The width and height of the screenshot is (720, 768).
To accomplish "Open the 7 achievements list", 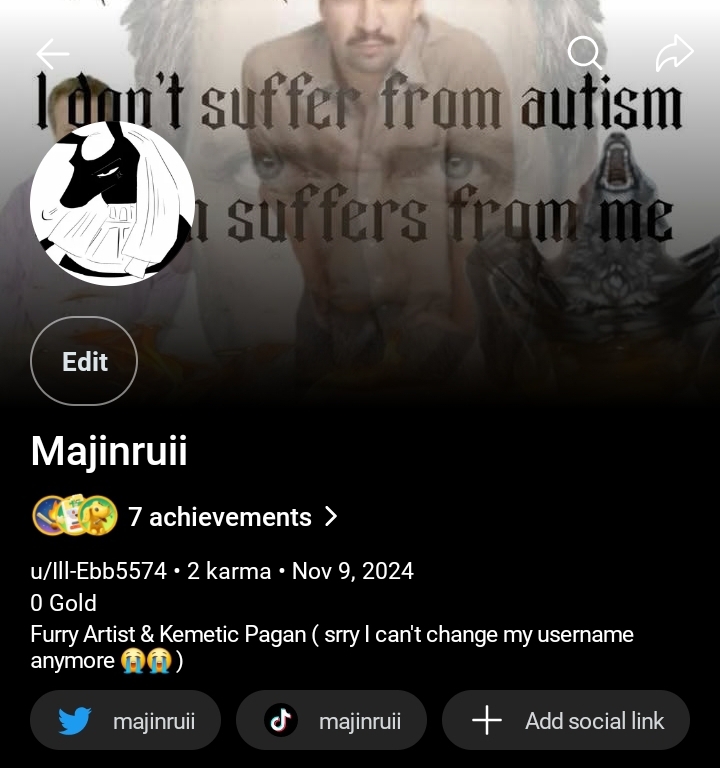I will [x=232, y=517].
